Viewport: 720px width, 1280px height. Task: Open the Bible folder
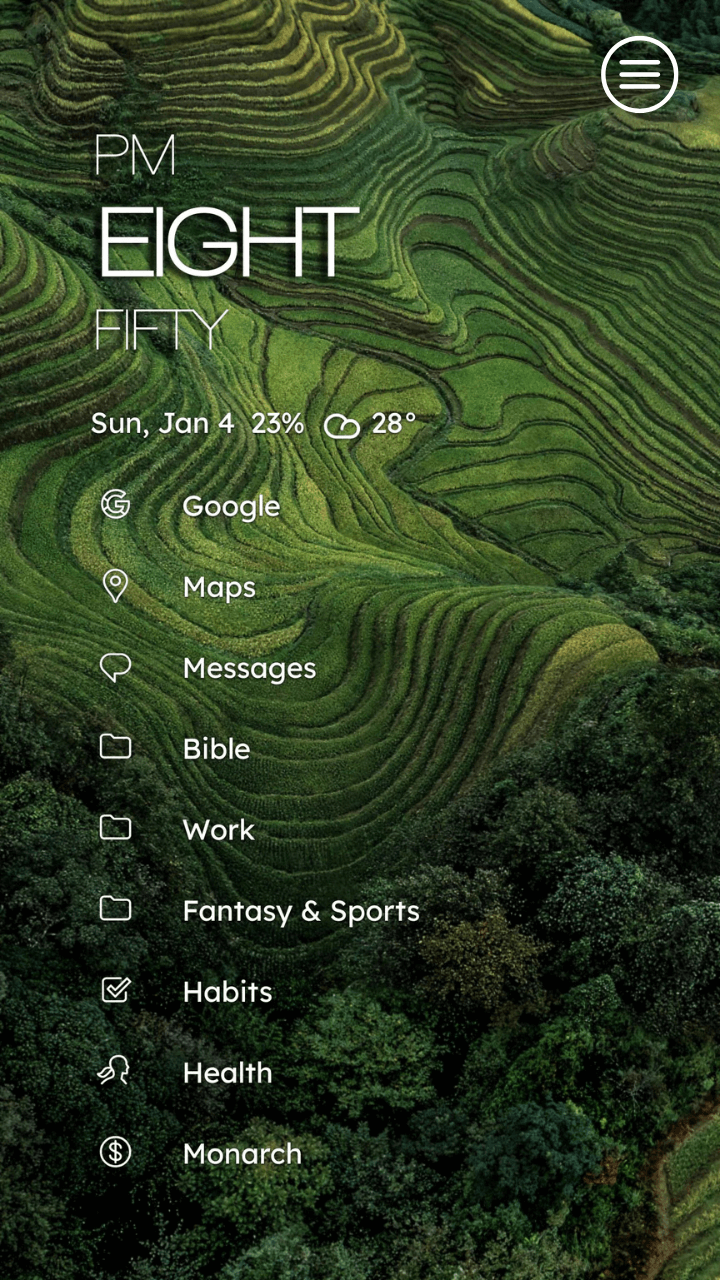pyautogui.click(x=216, y=749)
